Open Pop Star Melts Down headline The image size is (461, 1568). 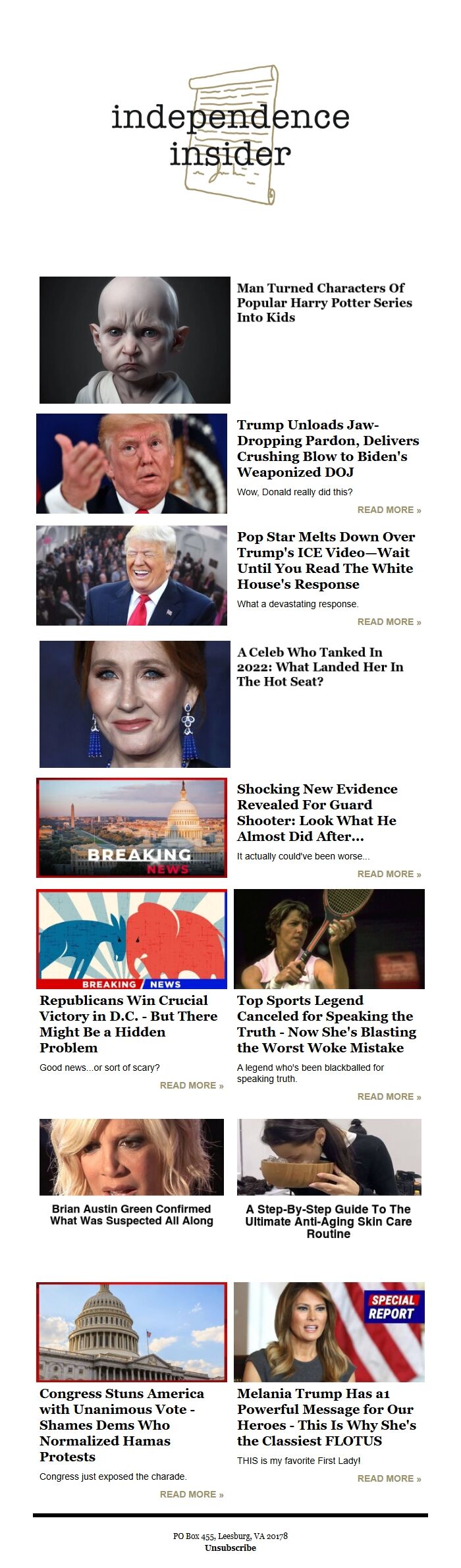[325, 560]
